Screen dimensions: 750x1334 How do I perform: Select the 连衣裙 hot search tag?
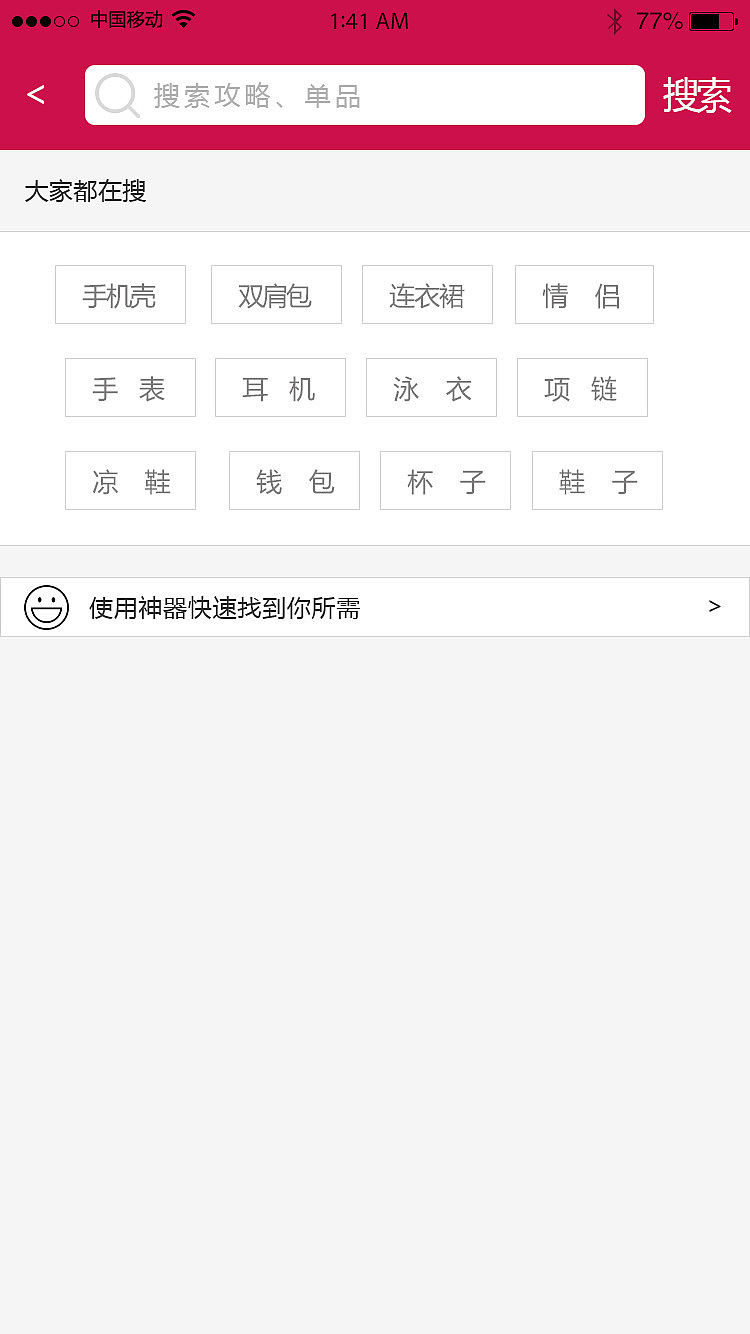click(x=427, y=294)
